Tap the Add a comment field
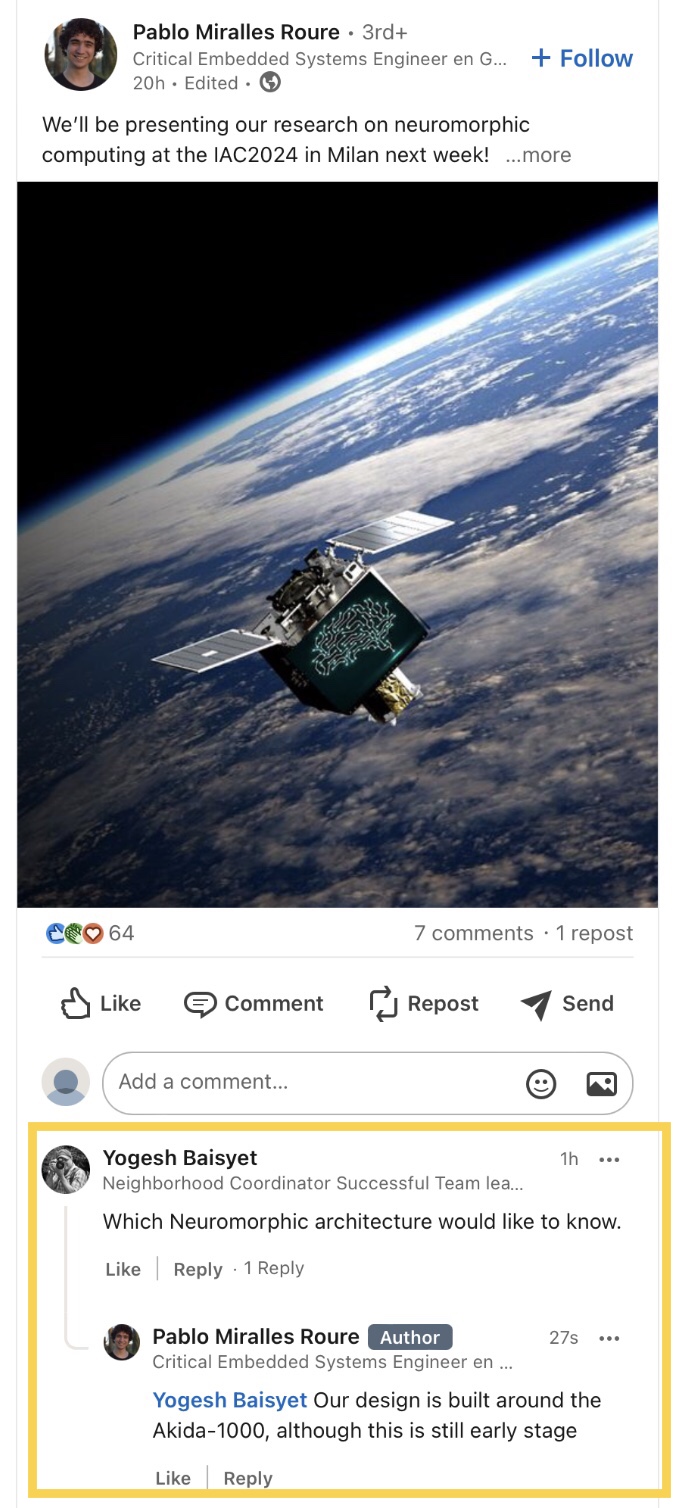This screenshot has height=1508, width=688. click(310, 1082)
